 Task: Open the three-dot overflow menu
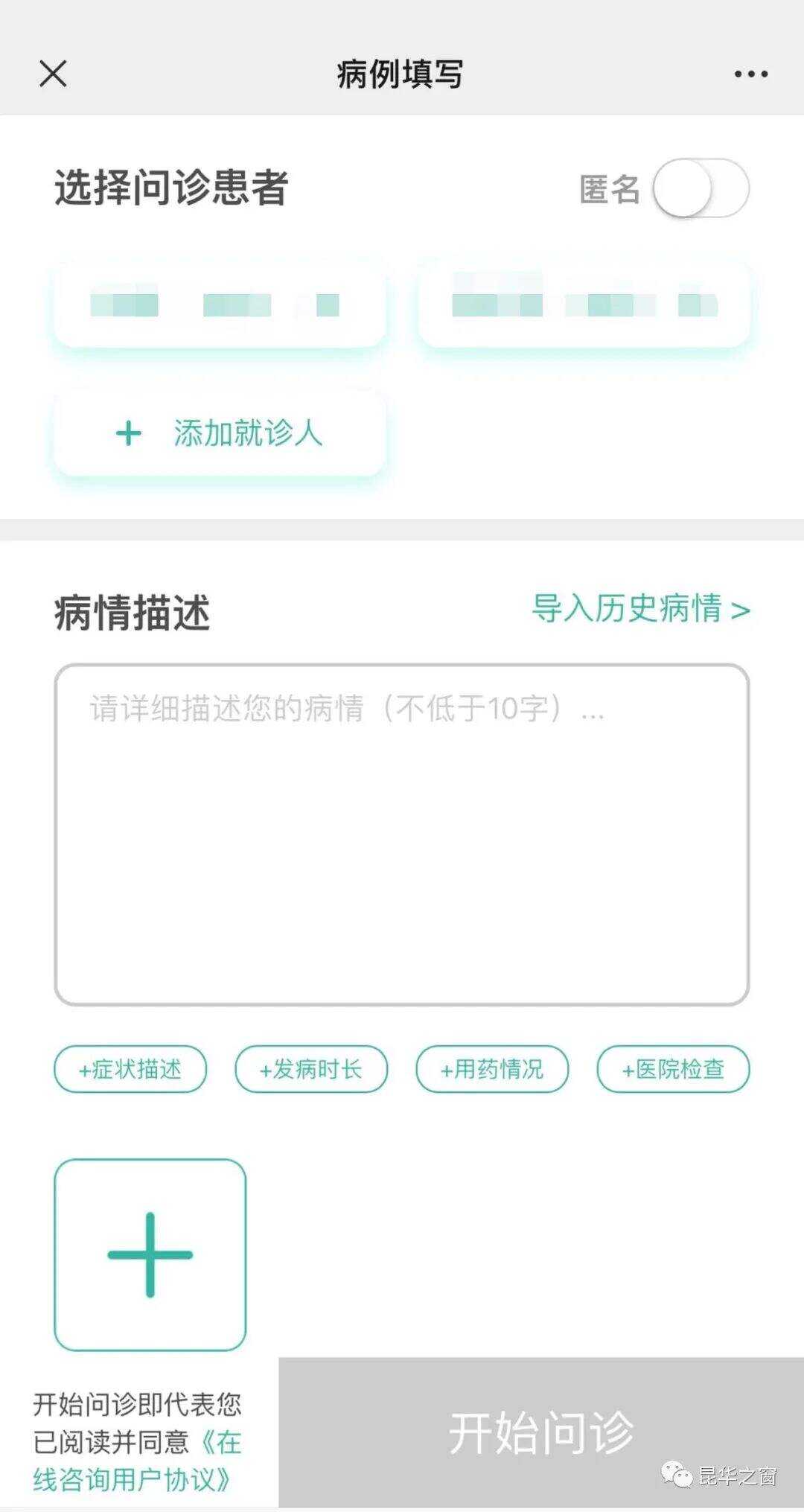tap(750, 74)
